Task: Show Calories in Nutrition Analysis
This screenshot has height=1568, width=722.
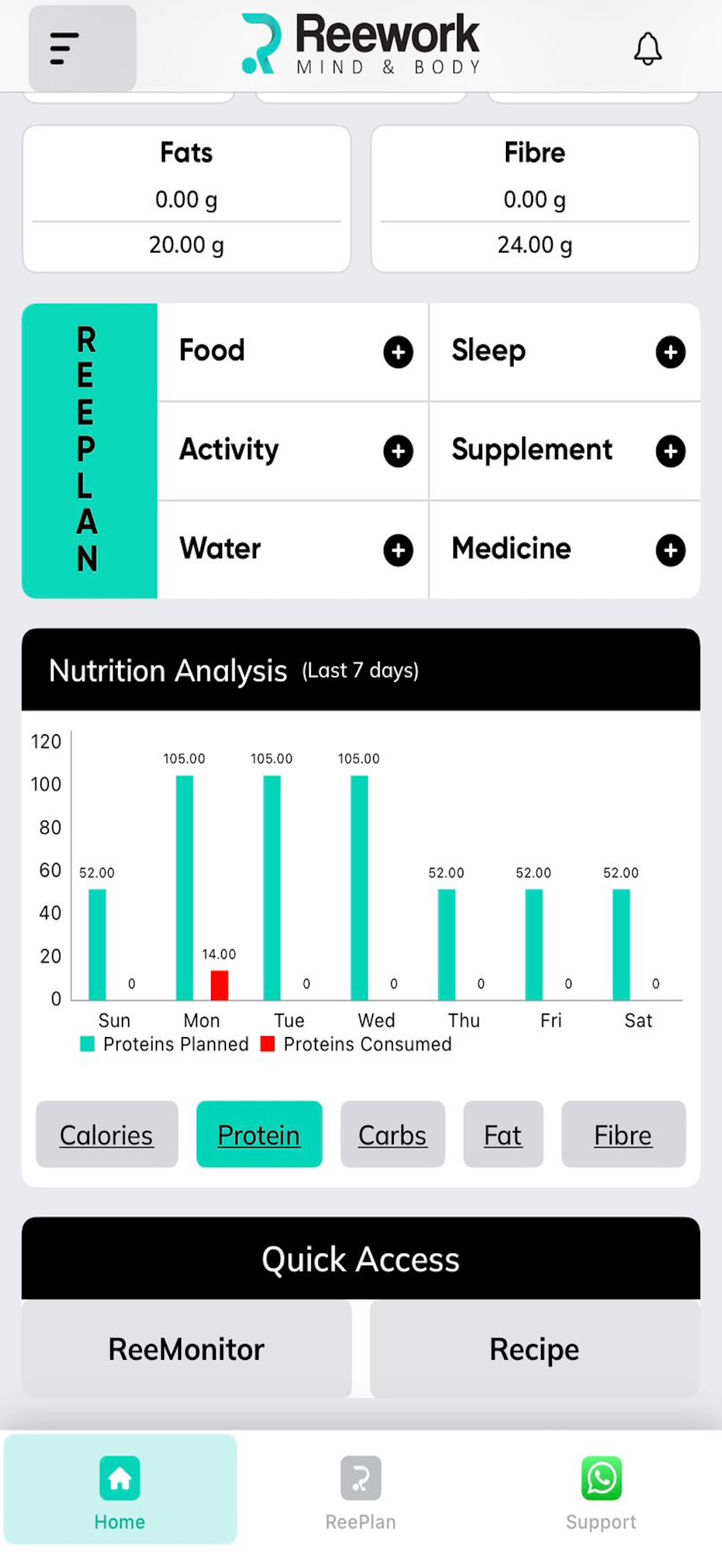Action: (107, 1134)
